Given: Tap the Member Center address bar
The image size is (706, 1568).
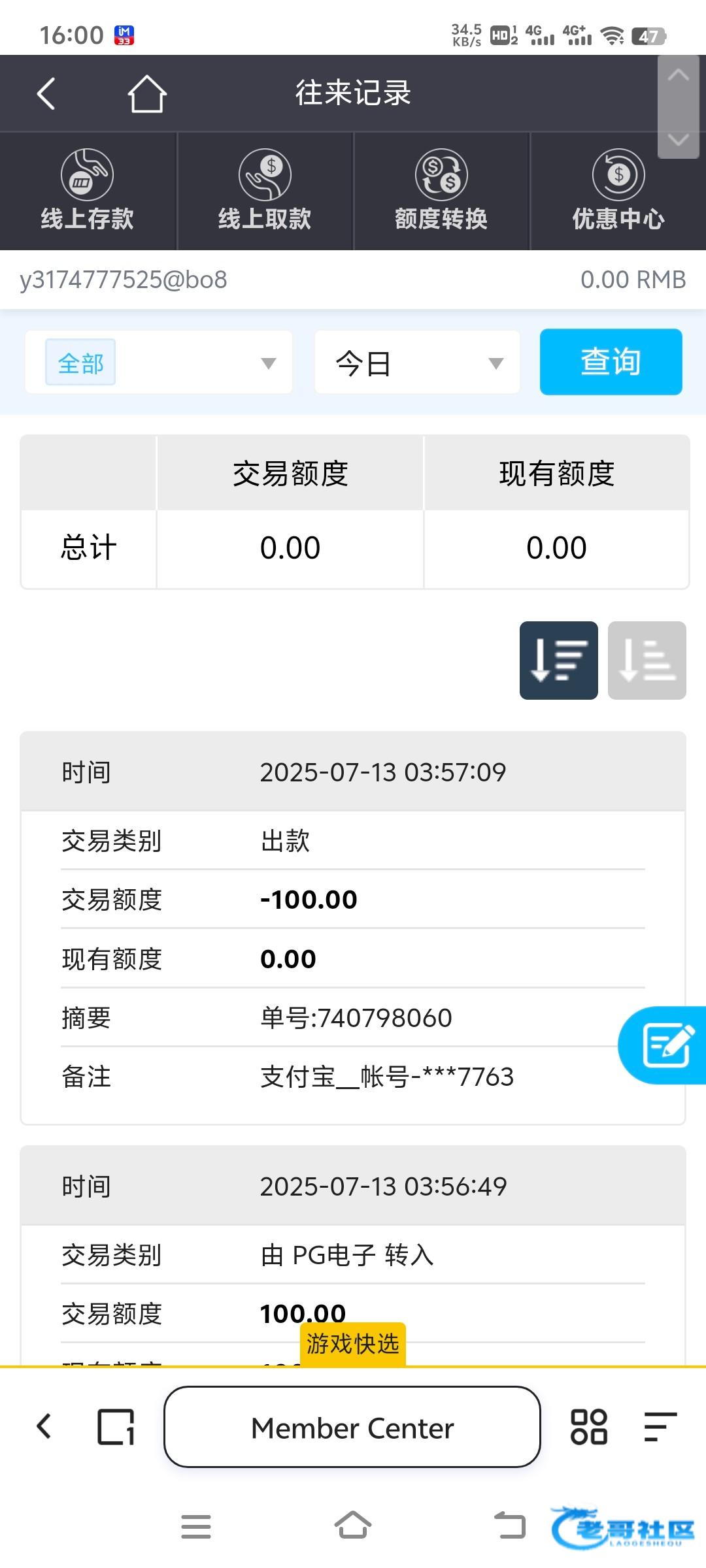Looking at the screenshot, I should (x=352, y=1427).
